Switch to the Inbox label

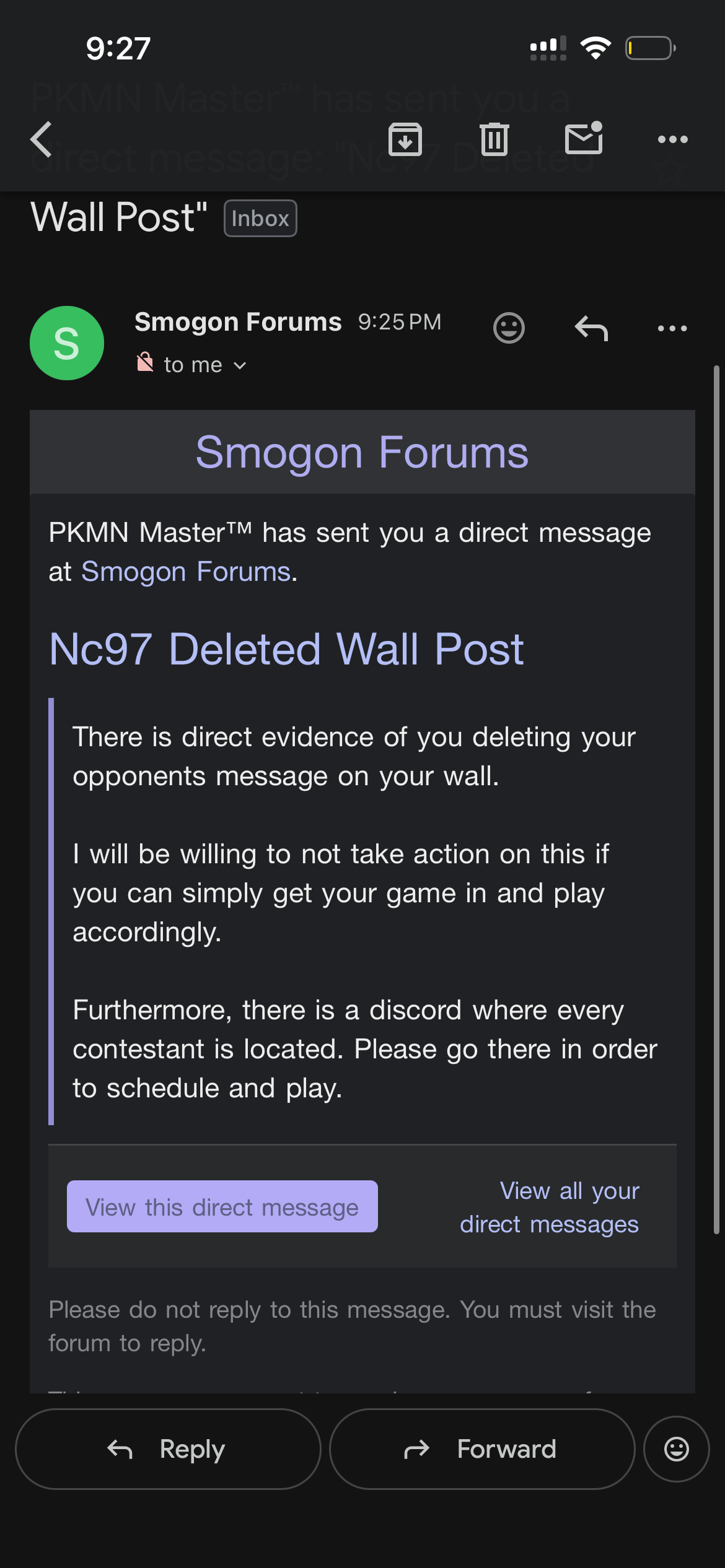click(x=260, y=217)
